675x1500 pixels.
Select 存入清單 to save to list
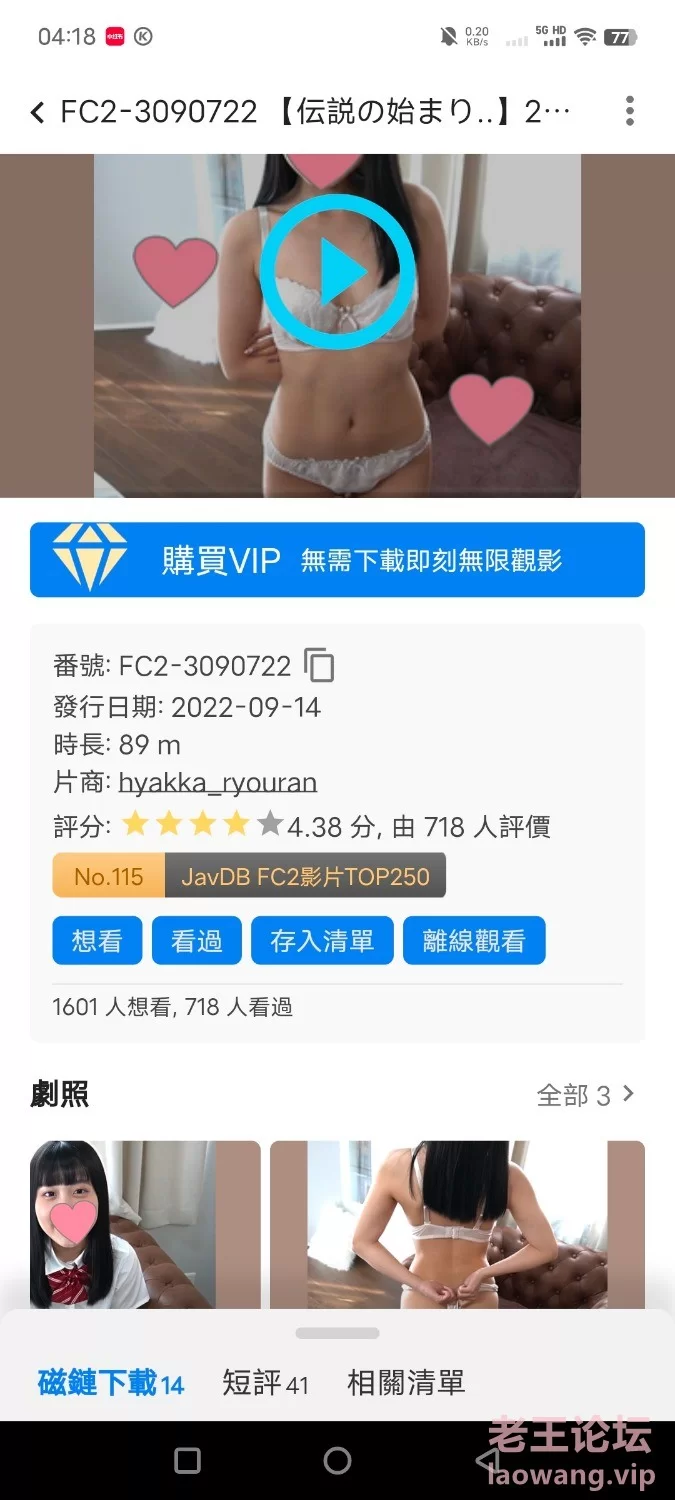tap(322, 941)
